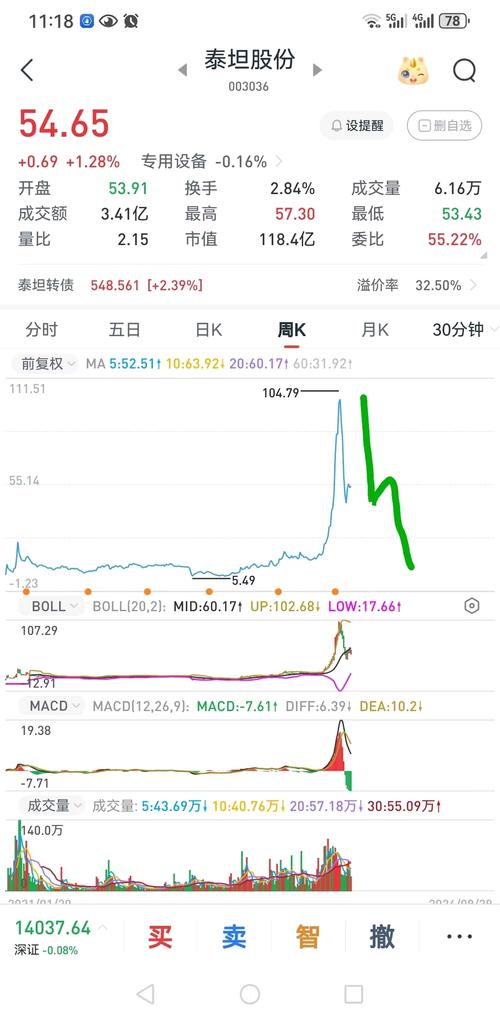Open the 泰坦转债 bond row
500x1020 pixels.
click(250, 285)
